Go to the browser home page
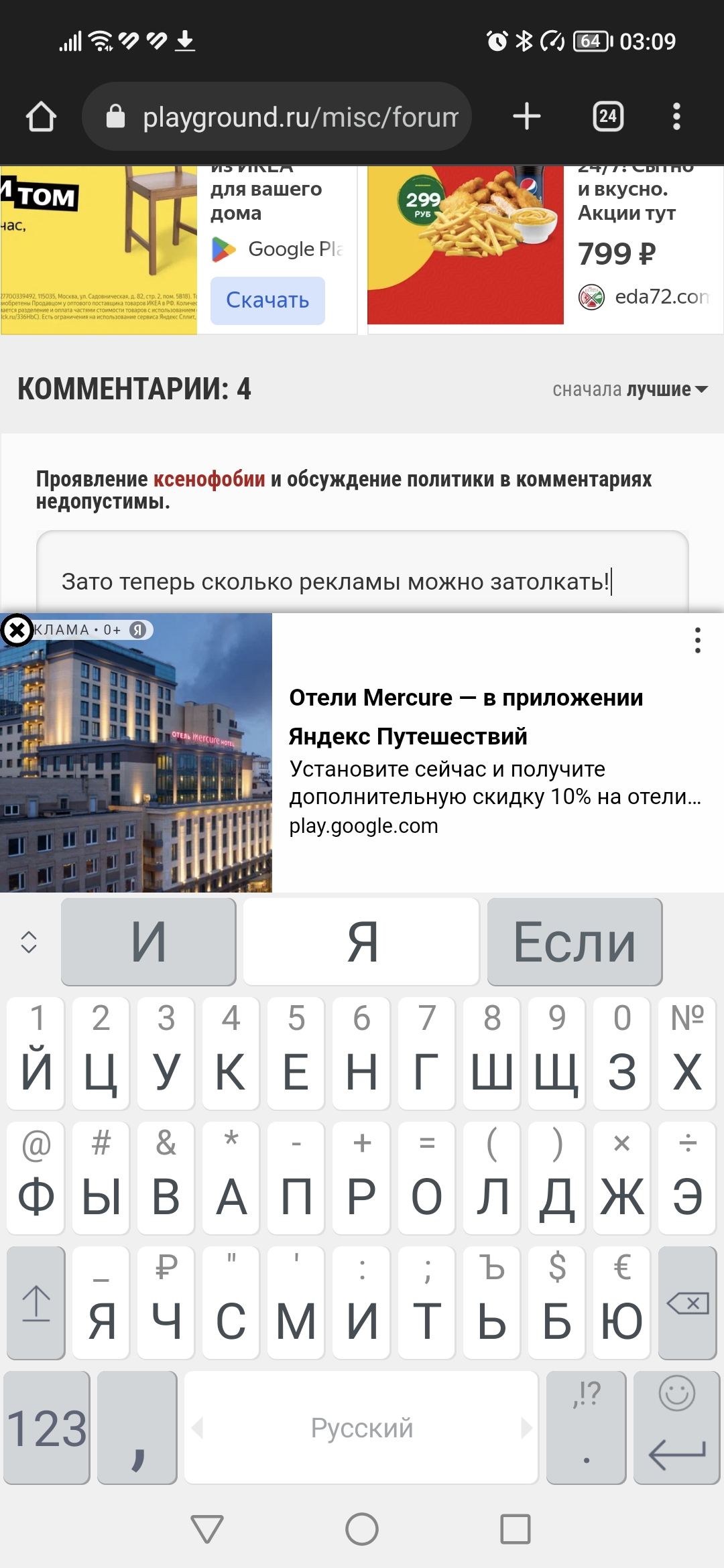This screenshot has width=724, height=1568. coord(41,117)
